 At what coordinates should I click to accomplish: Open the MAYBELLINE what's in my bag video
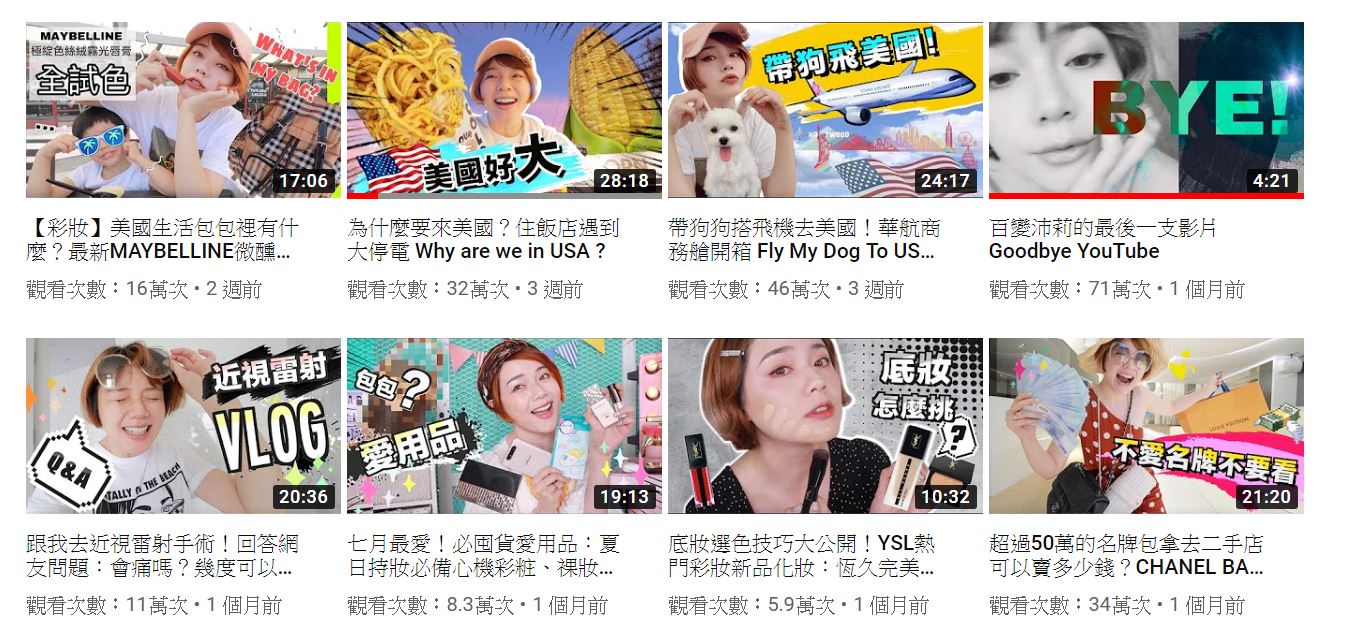[183, 110]
